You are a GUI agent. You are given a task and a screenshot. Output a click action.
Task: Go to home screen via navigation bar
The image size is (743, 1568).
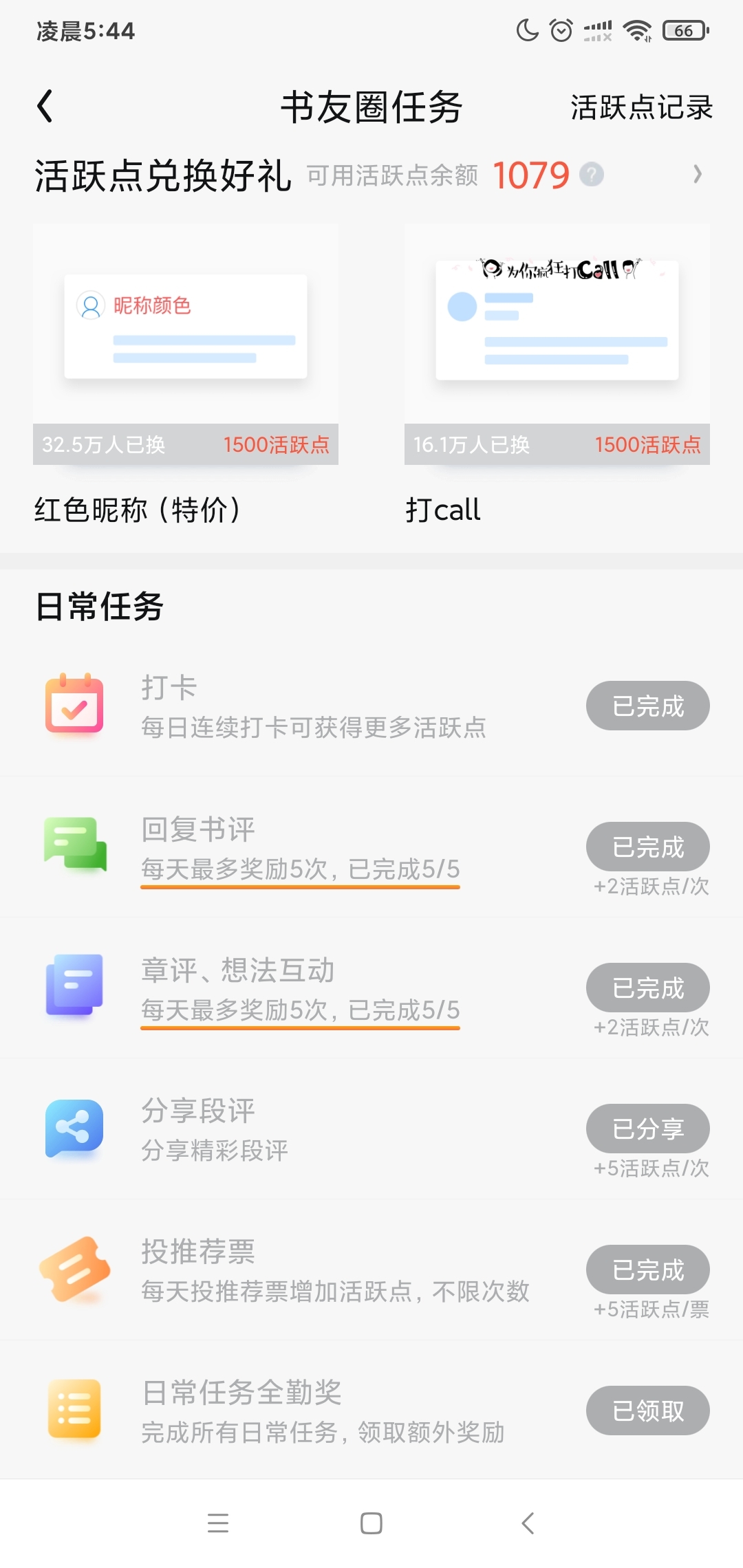[x=371, y=1523]
